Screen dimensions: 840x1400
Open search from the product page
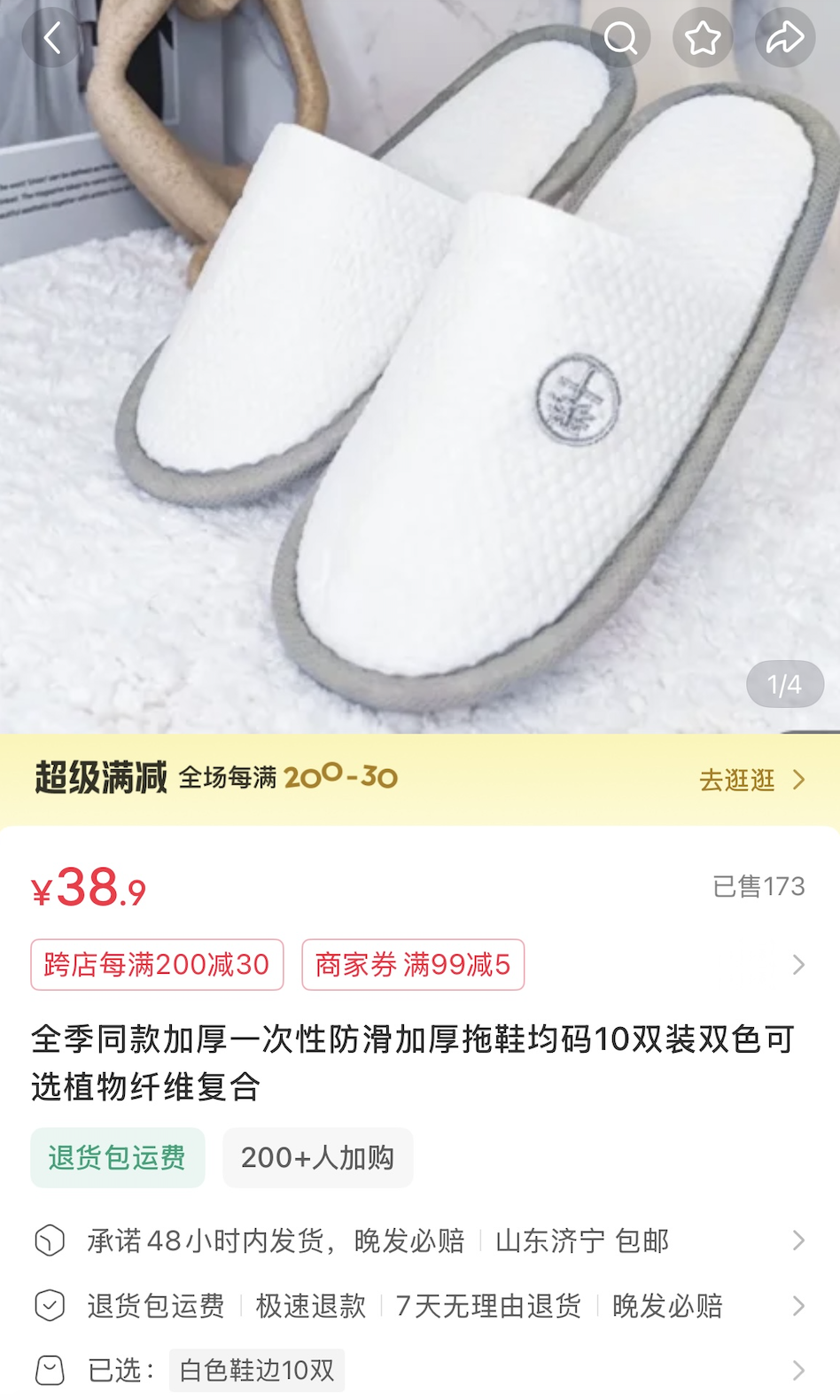point(620,38)
